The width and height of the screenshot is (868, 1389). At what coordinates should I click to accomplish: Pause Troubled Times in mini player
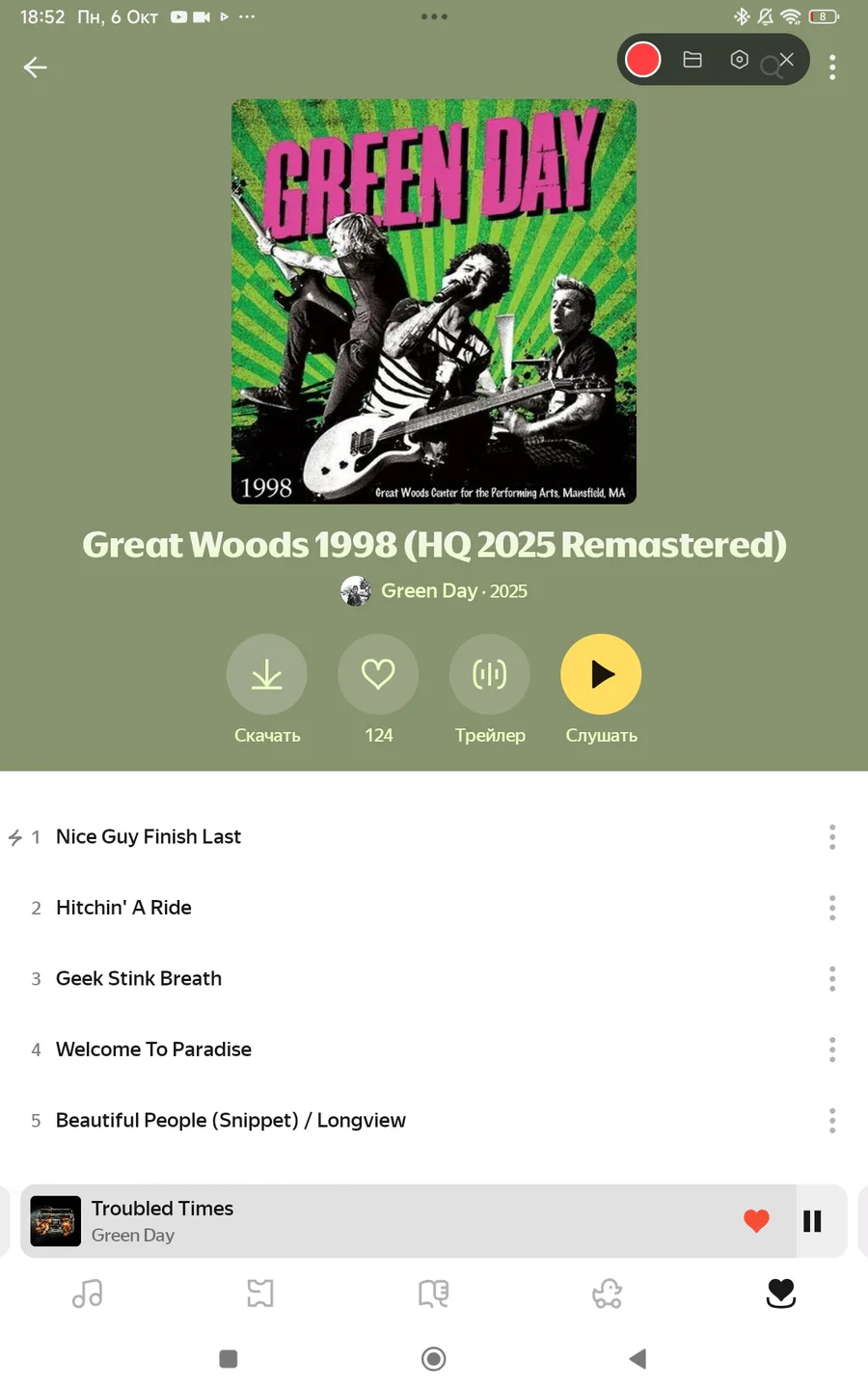[812, 1222]
